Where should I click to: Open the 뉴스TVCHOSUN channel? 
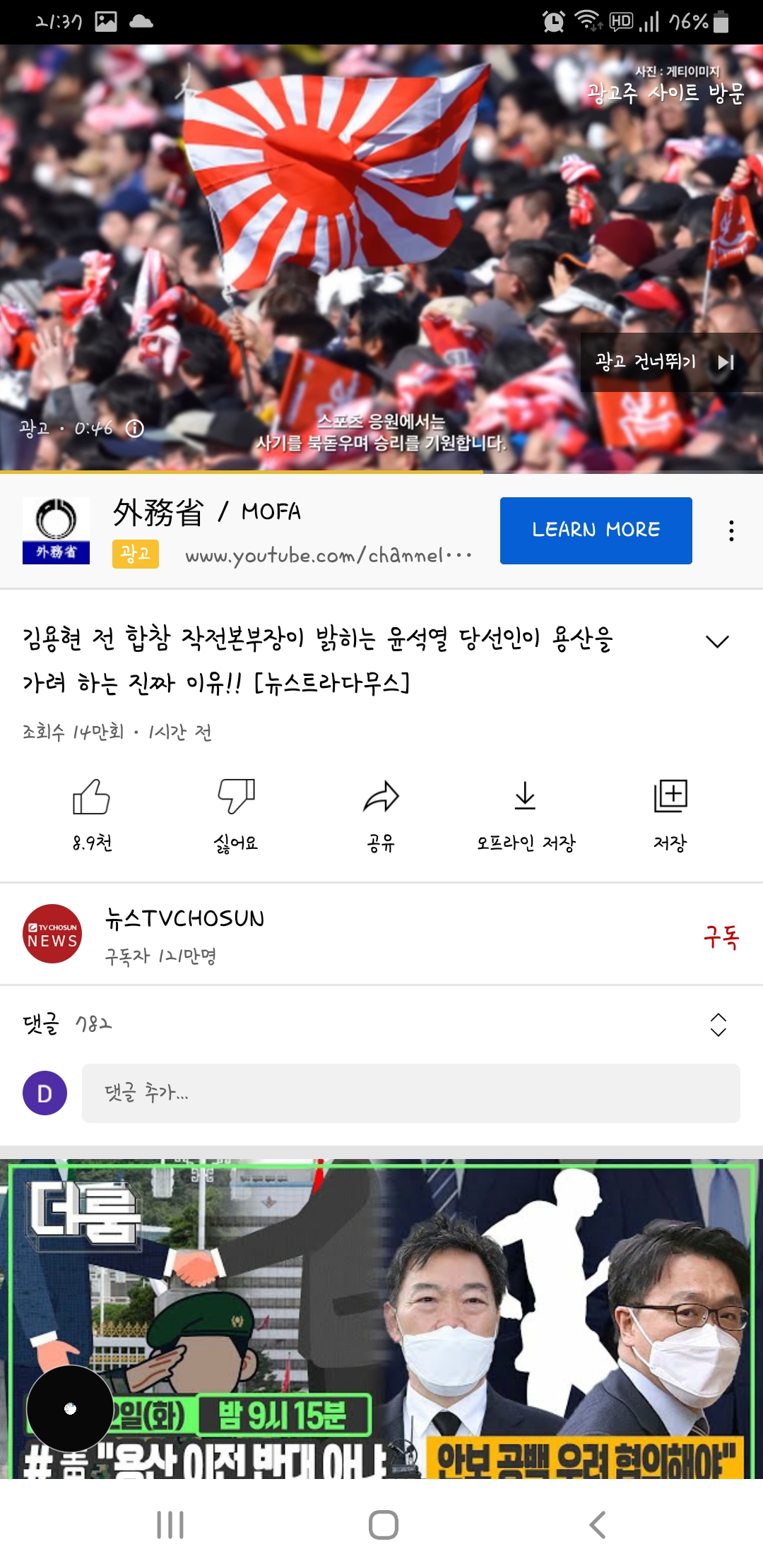click(184, 934)
